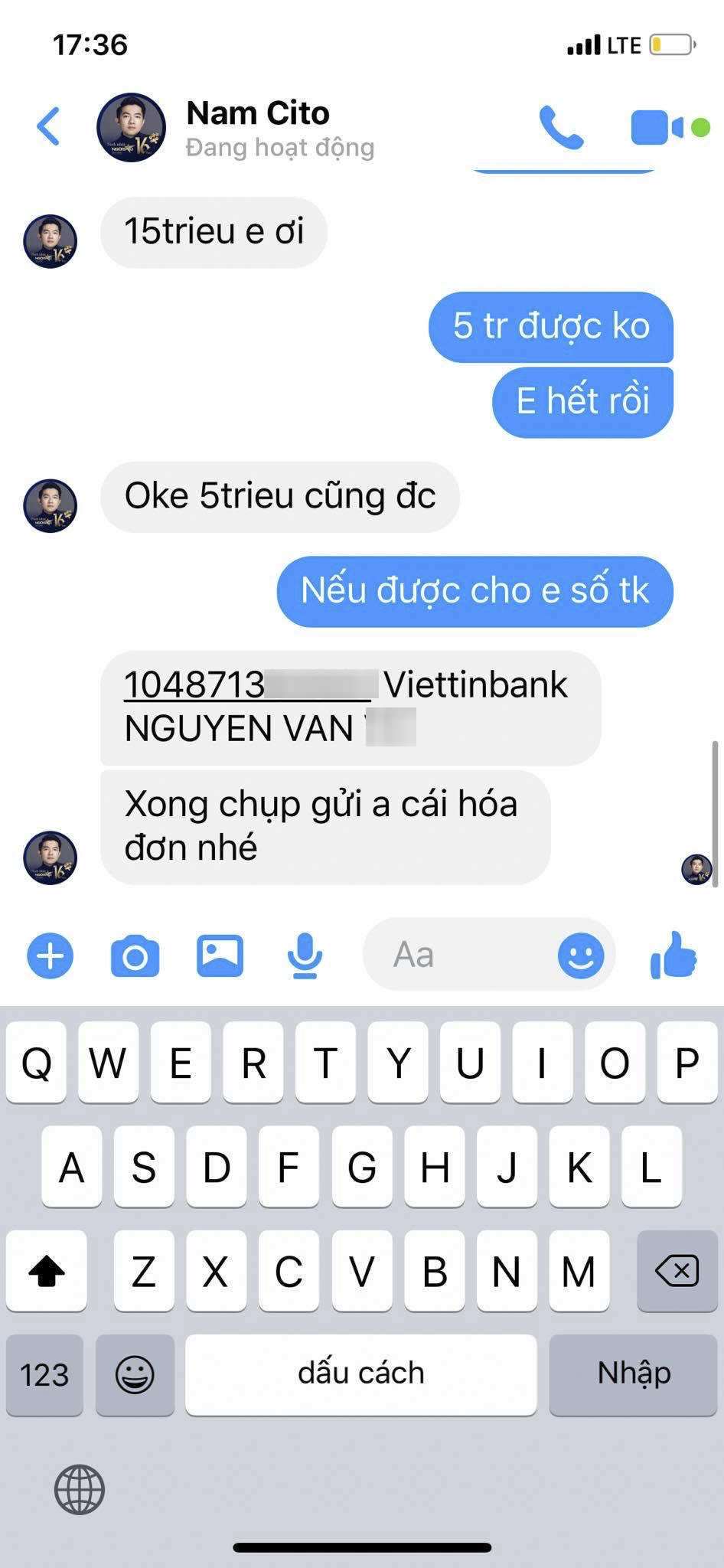Start a video call with Nam Cito
The image size is (724, 1568).
(x=657, y=127)
